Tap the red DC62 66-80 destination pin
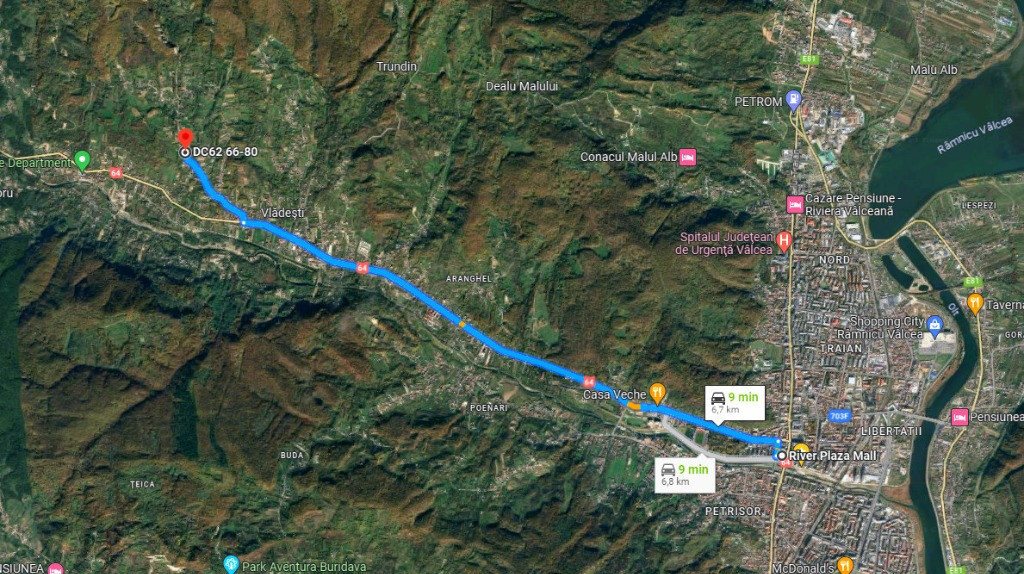This screenshot has width=1024, height=574. pyautogui.click(x=184, y=138)
